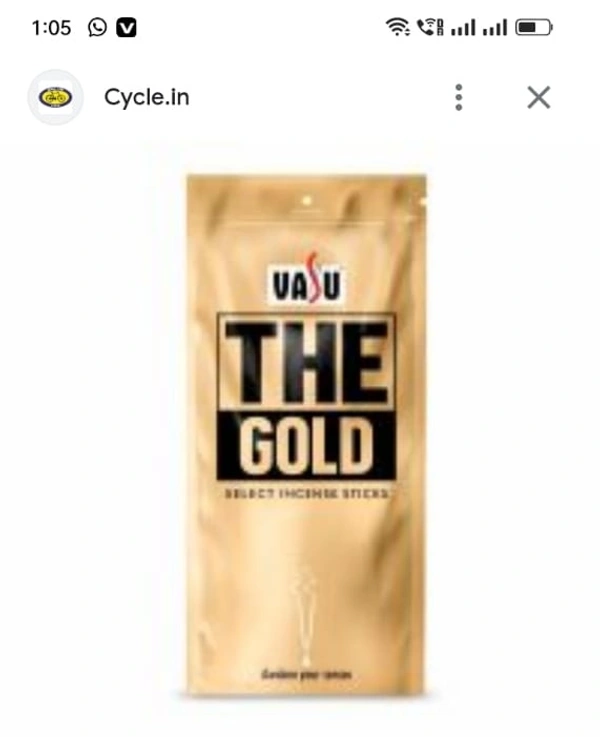Open the Vasu The Gold product image
Viewport: 600px width, 737px height.
point(305,435)
